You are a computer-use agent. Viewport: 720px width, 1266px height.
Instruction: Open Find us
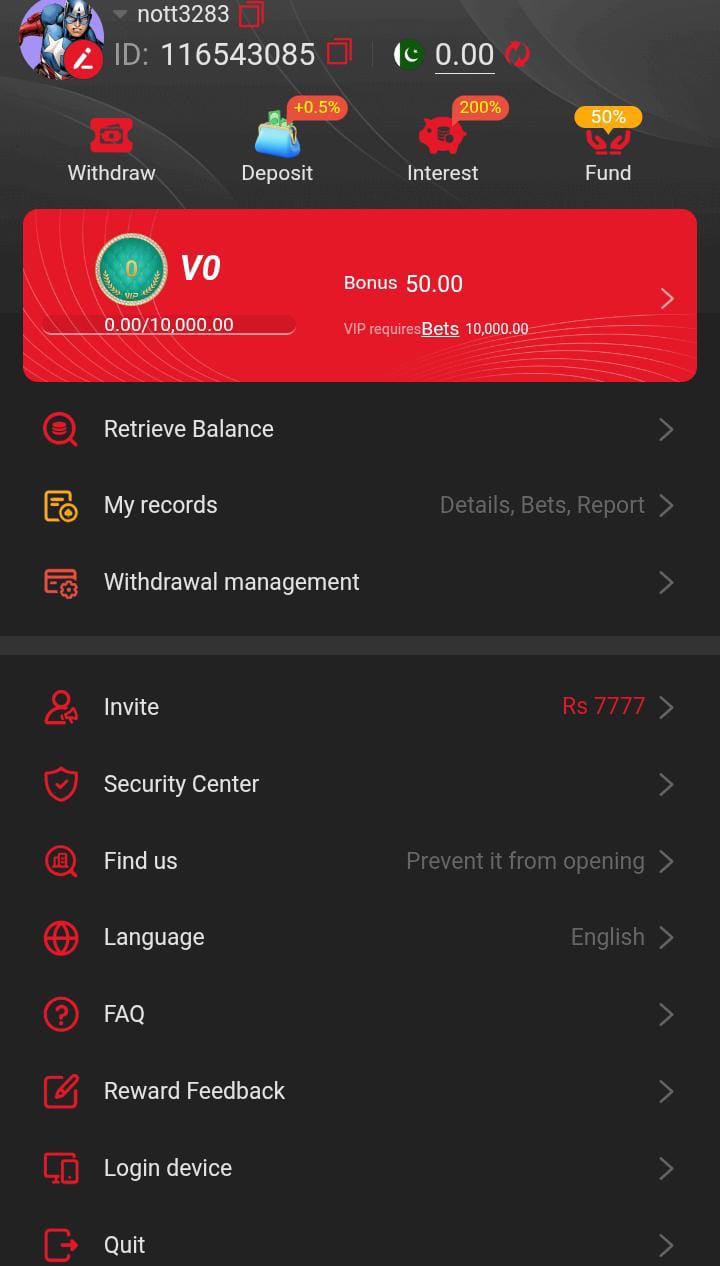pyautogui.click(x=360, y=861)
